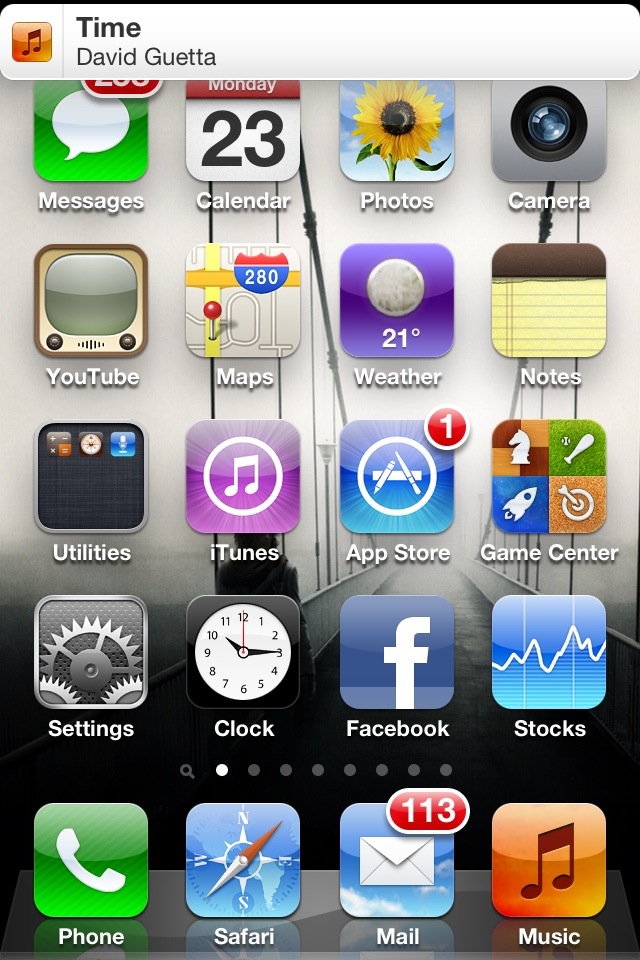The image size is (640, 960).
Task: Open the Settings app
Action: (91, 653)
